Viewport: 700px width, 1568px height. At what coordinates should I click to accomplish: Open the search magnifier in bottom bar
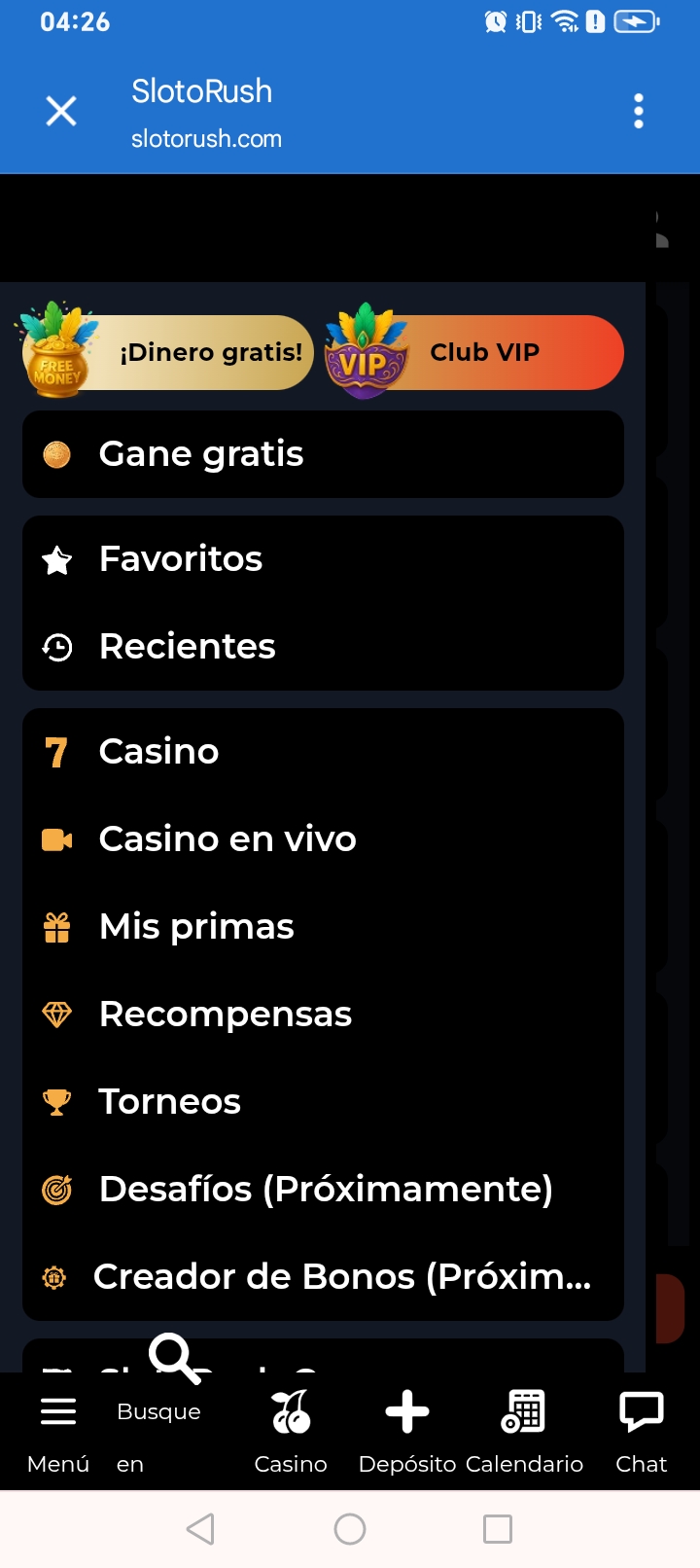[173, 1359]
